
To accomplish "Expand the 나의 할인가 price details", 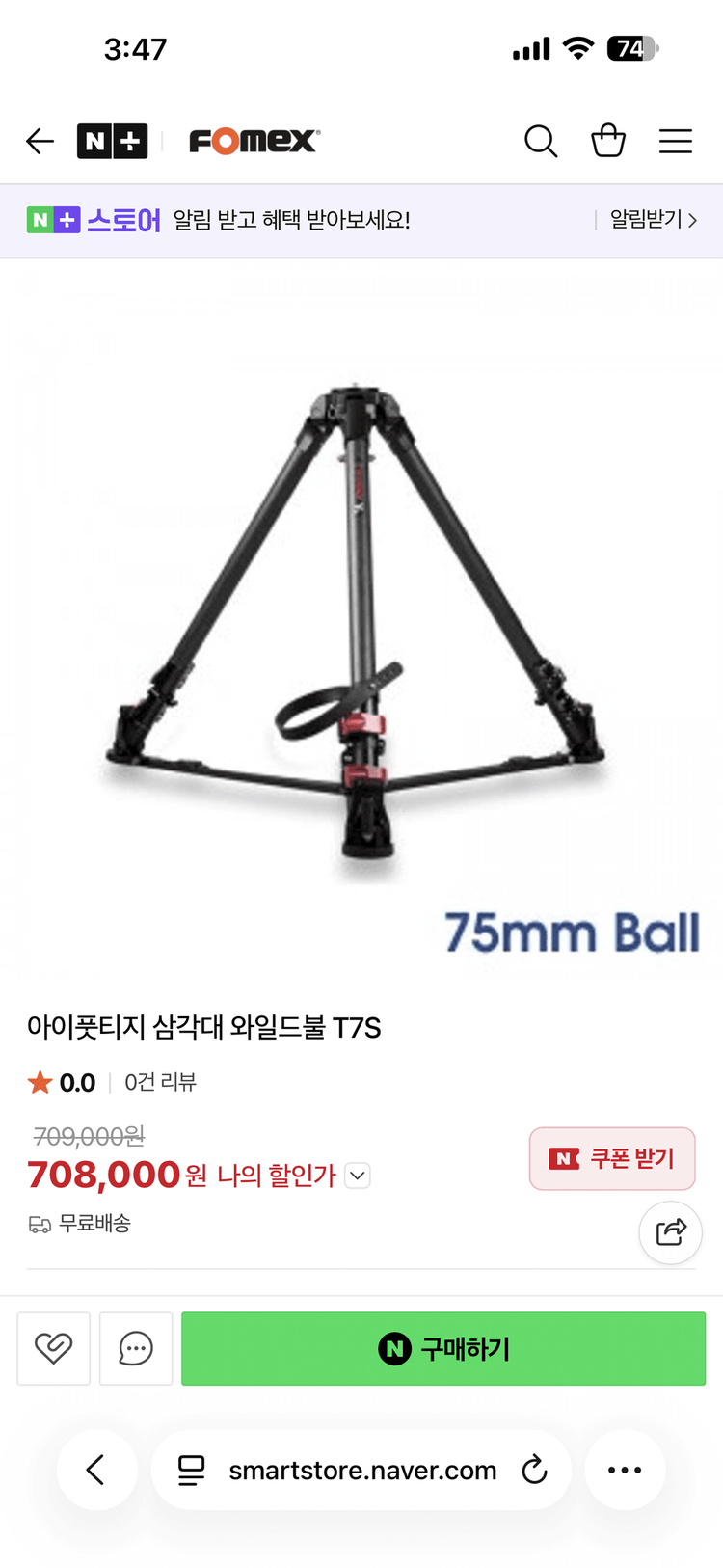I will pyautogui.click(x=357, y=1176).
